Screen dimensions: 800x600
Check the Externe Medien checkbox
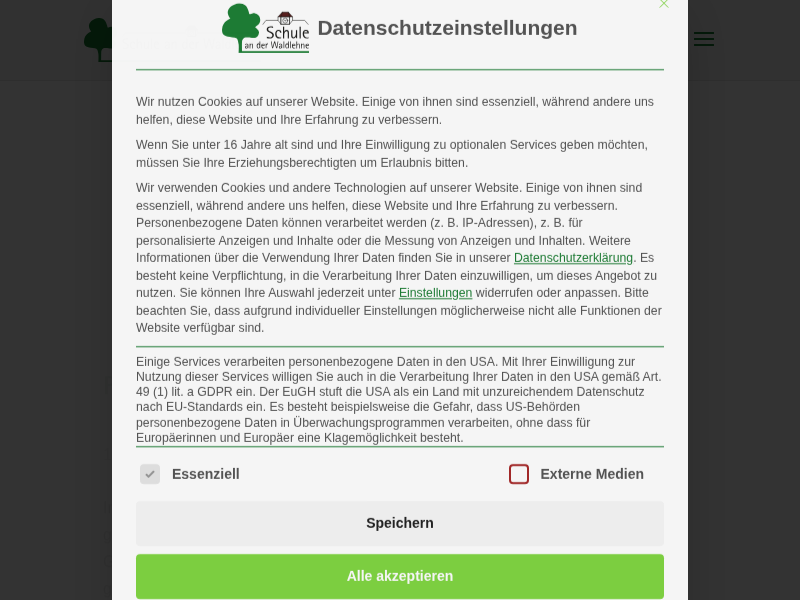tap(519, 474)
